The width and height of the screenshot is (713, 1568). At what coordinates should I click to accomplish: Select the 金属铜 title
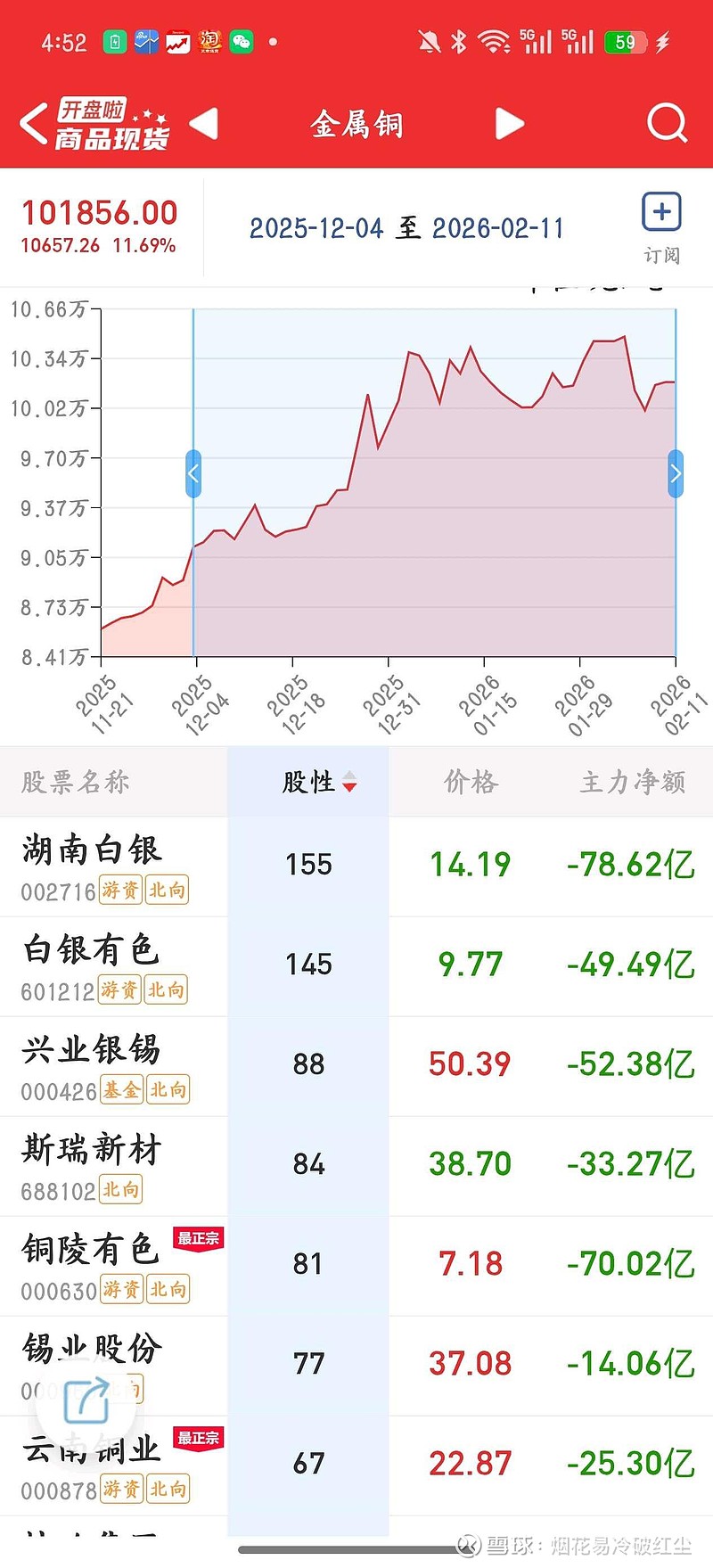358,123
